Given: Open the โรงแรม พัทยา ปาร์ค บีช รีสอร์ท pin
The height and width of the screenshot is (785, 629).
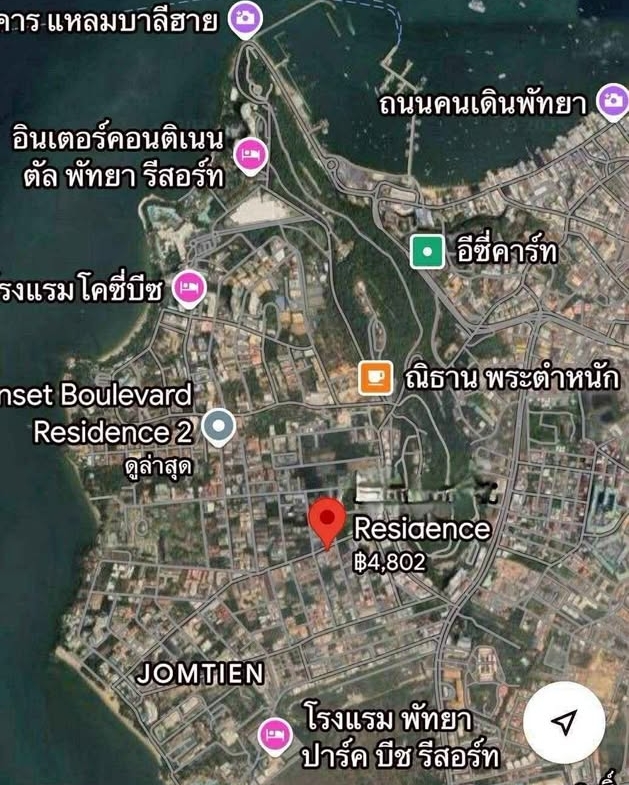Looking at the screenshot, I should 274,735.
